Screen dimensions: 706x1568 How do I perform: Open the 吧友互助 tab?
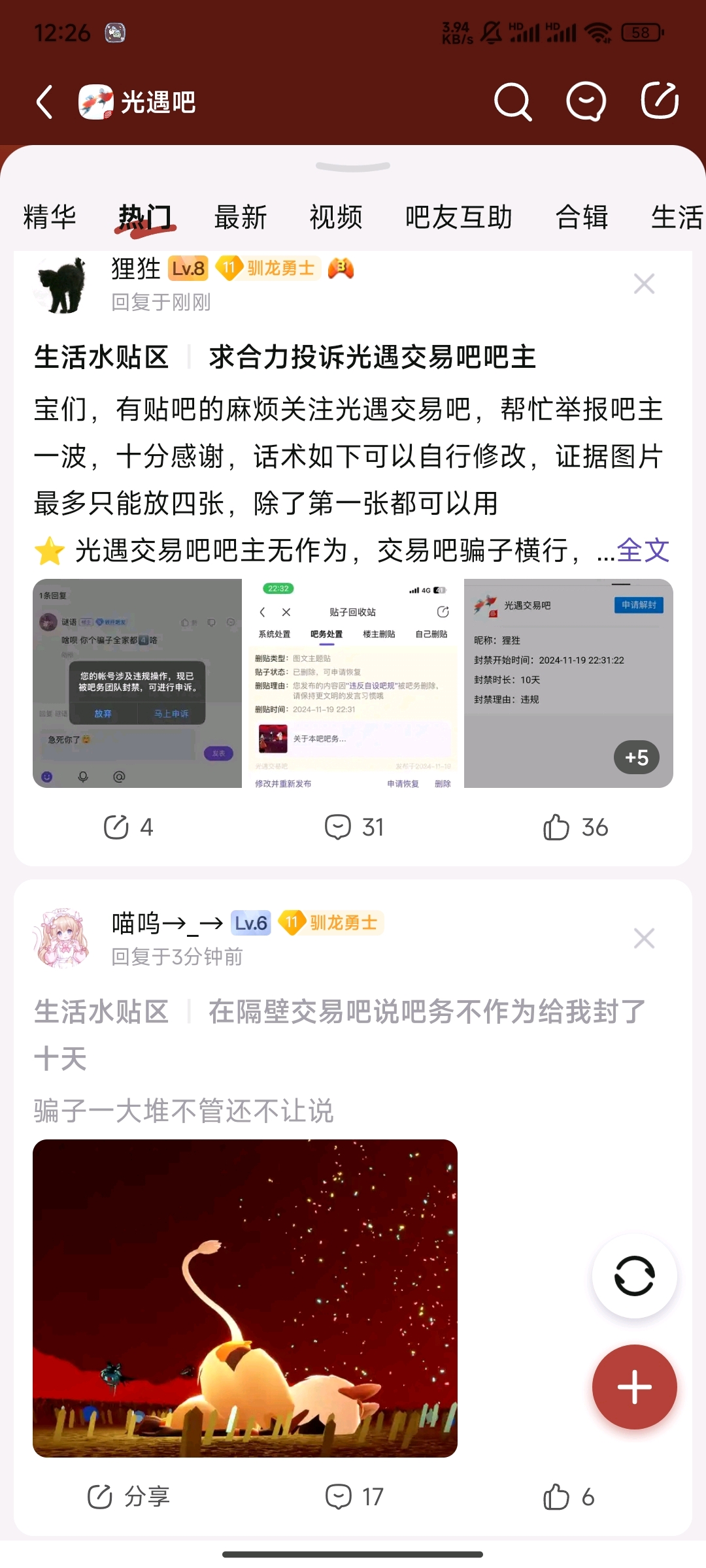(458, 217)
